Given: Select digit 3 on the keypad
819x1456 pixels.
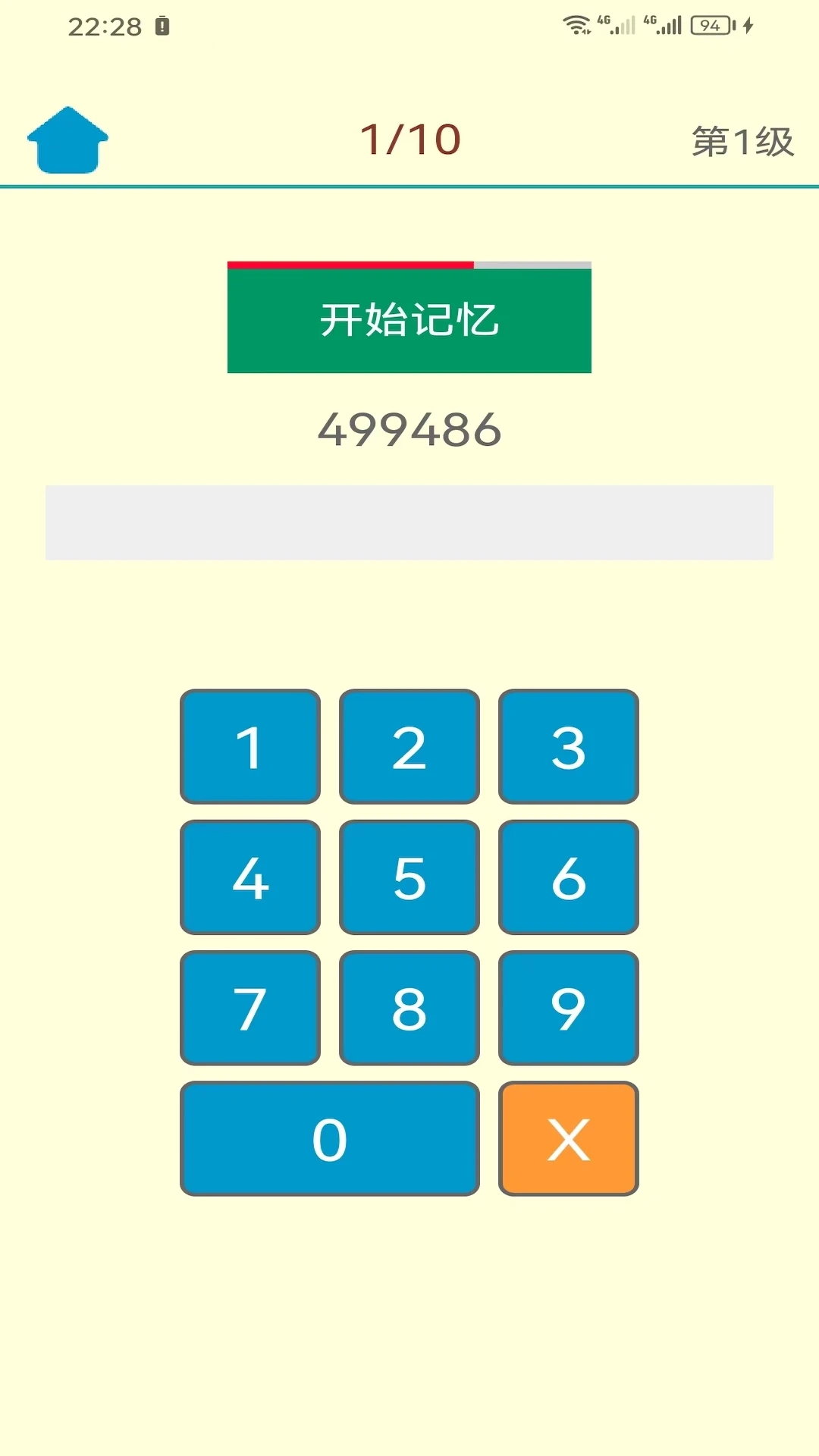Looking at the screenshot, I should [x=569, y=747].
